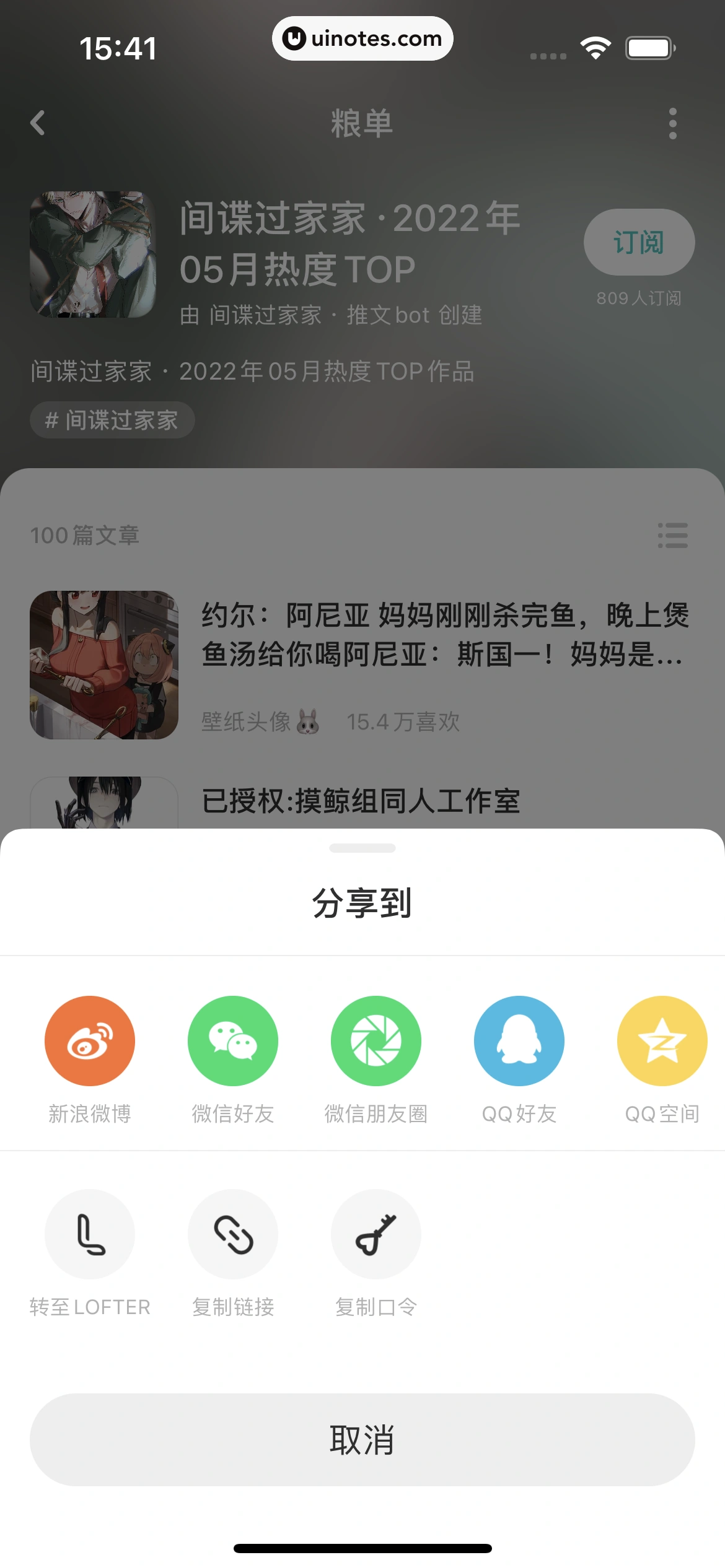Share to 微信朋友圈 Moments
This screenshot has height=1568, width=725.
(x=376, y=1040)
